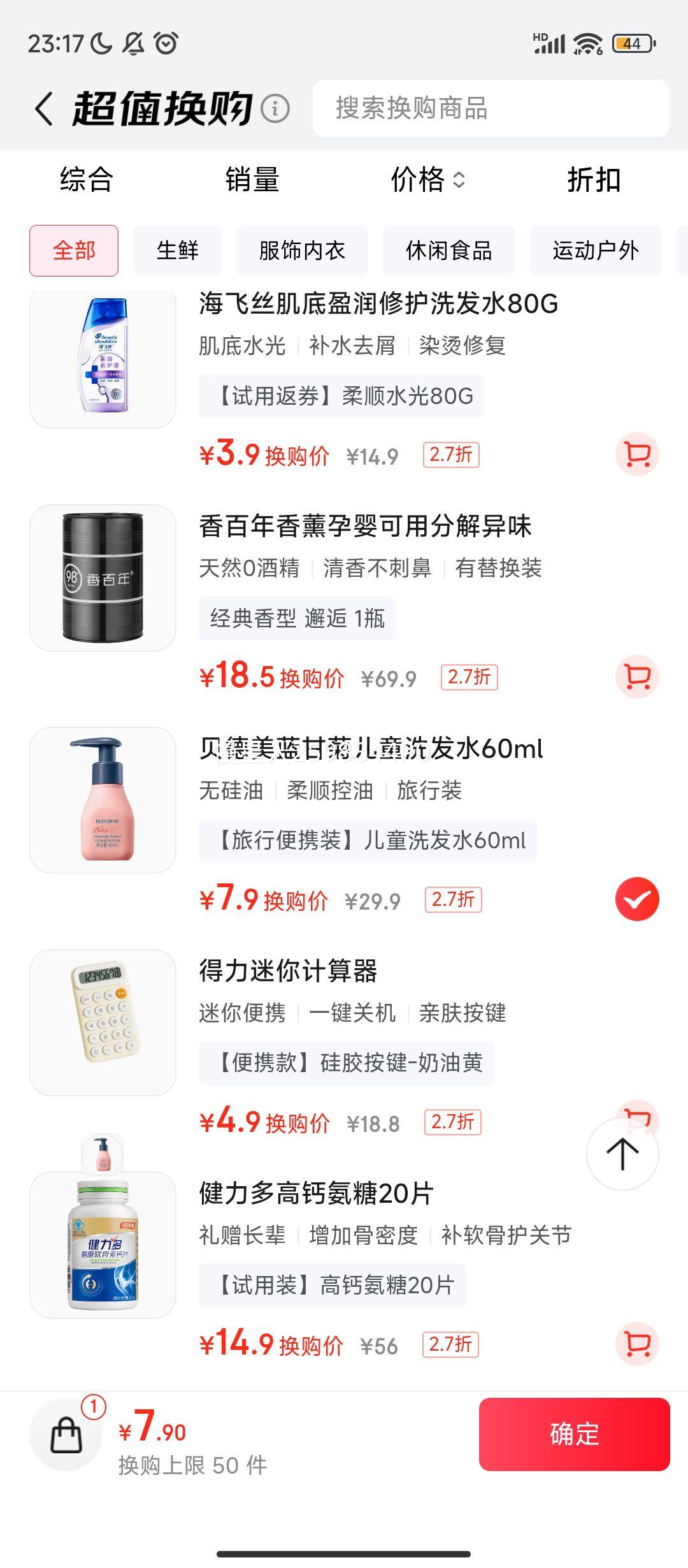Open the 得力迷你计算器 product

pos(288,971)
